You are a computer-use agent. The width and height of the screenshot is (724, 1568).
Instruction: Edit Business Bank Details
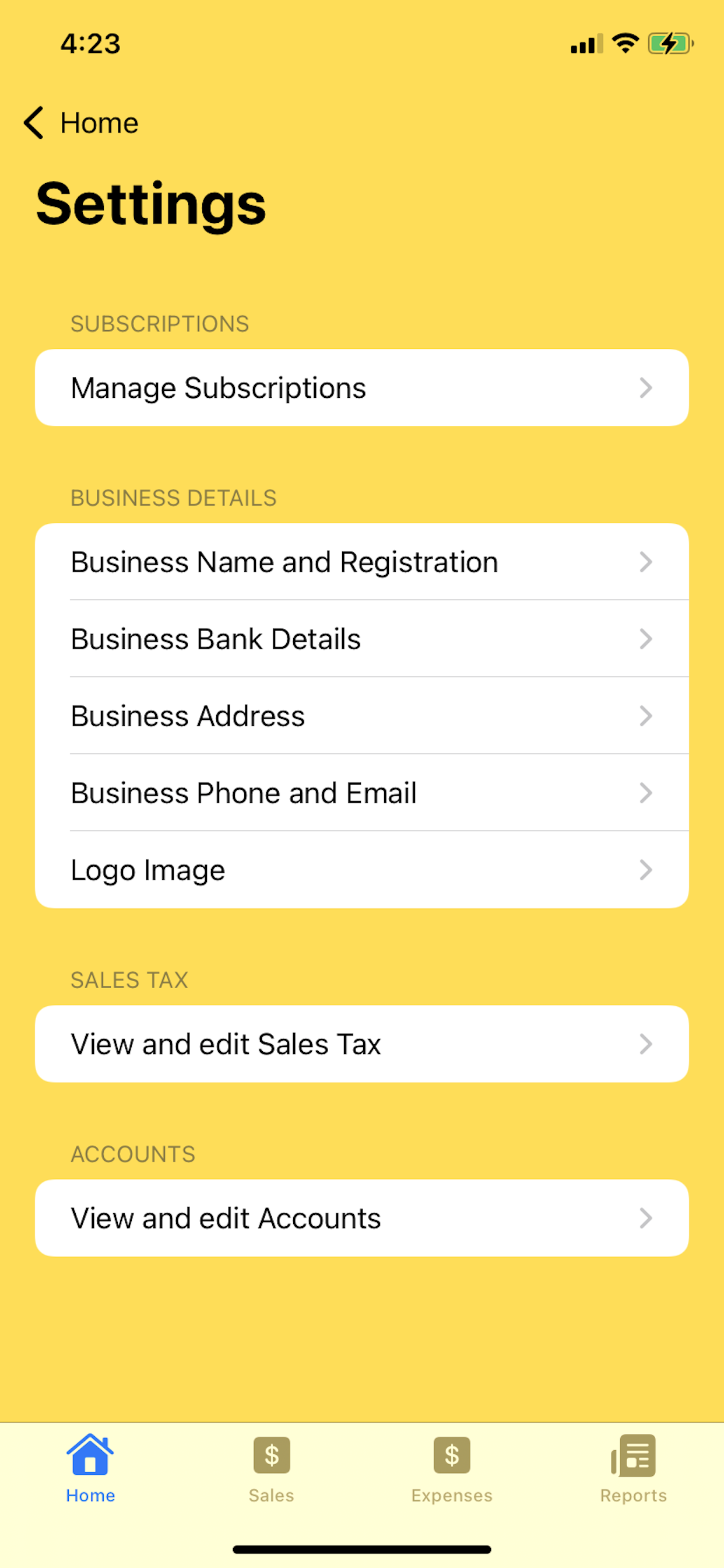pyautogui.click(x=361, y=639)
